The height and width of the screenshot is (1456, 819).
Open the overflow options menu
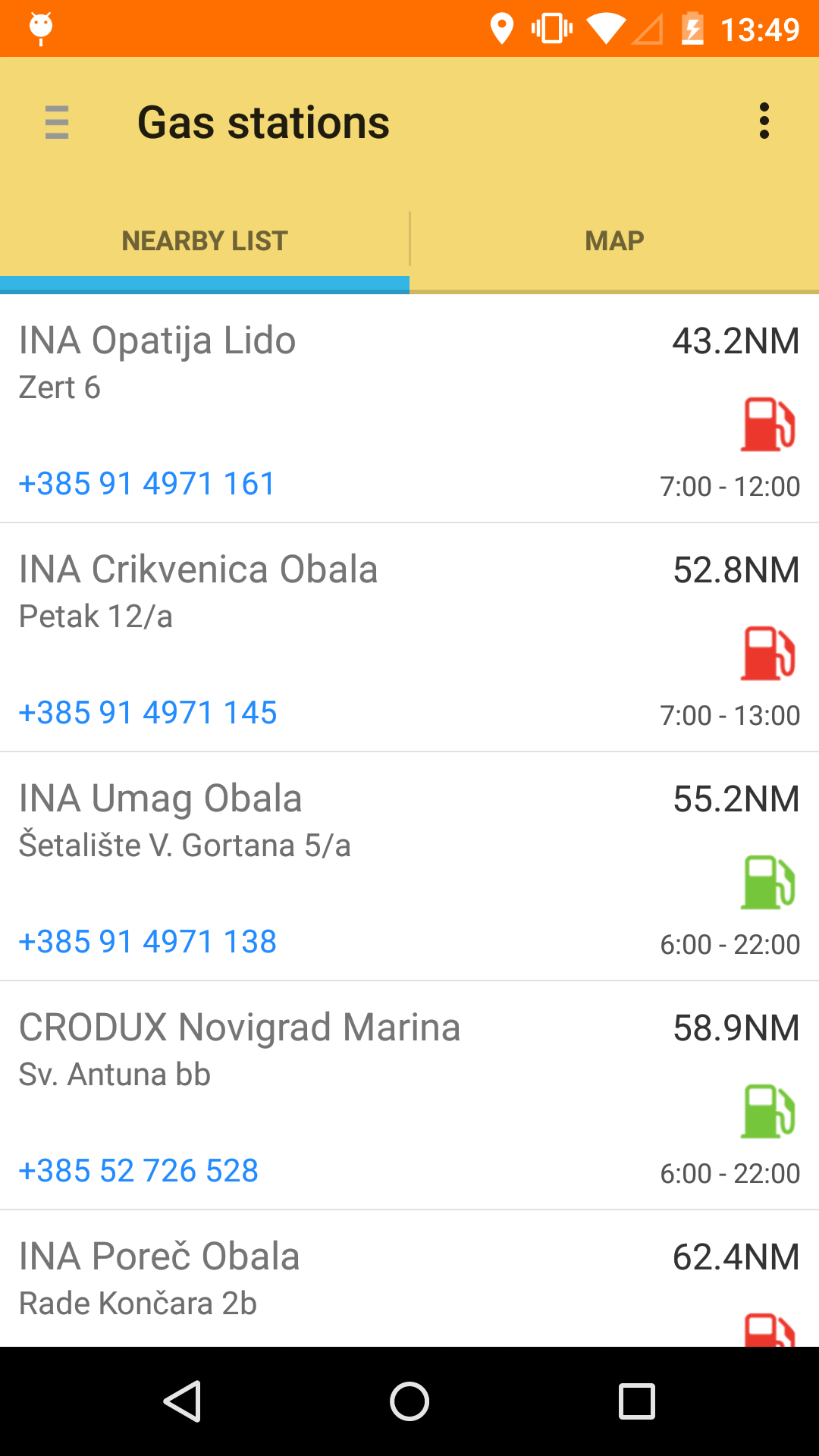(x=764, y=121)
